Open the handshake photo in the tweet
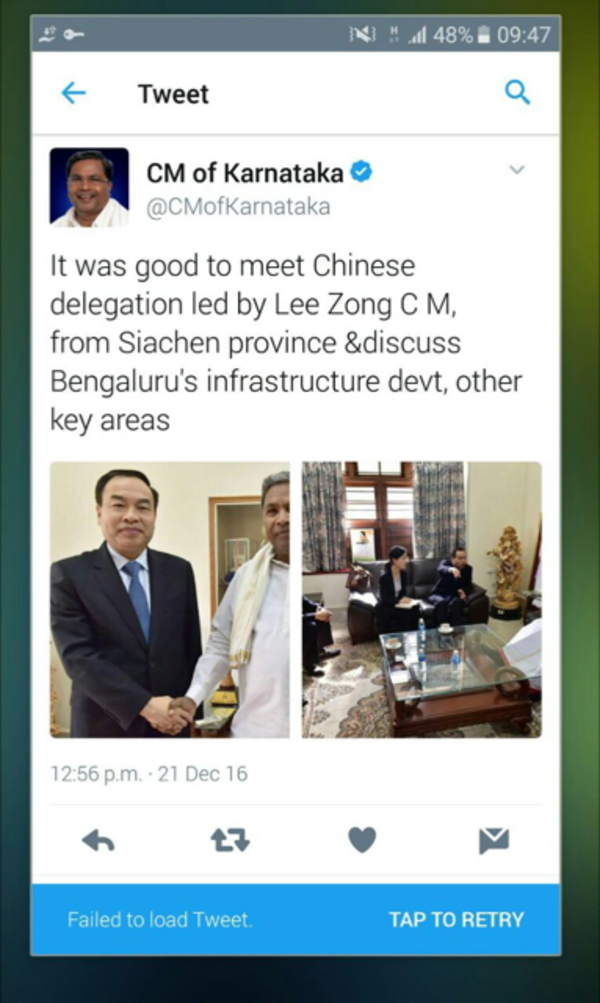The image size is (600, 1003). tap(170, 599)
